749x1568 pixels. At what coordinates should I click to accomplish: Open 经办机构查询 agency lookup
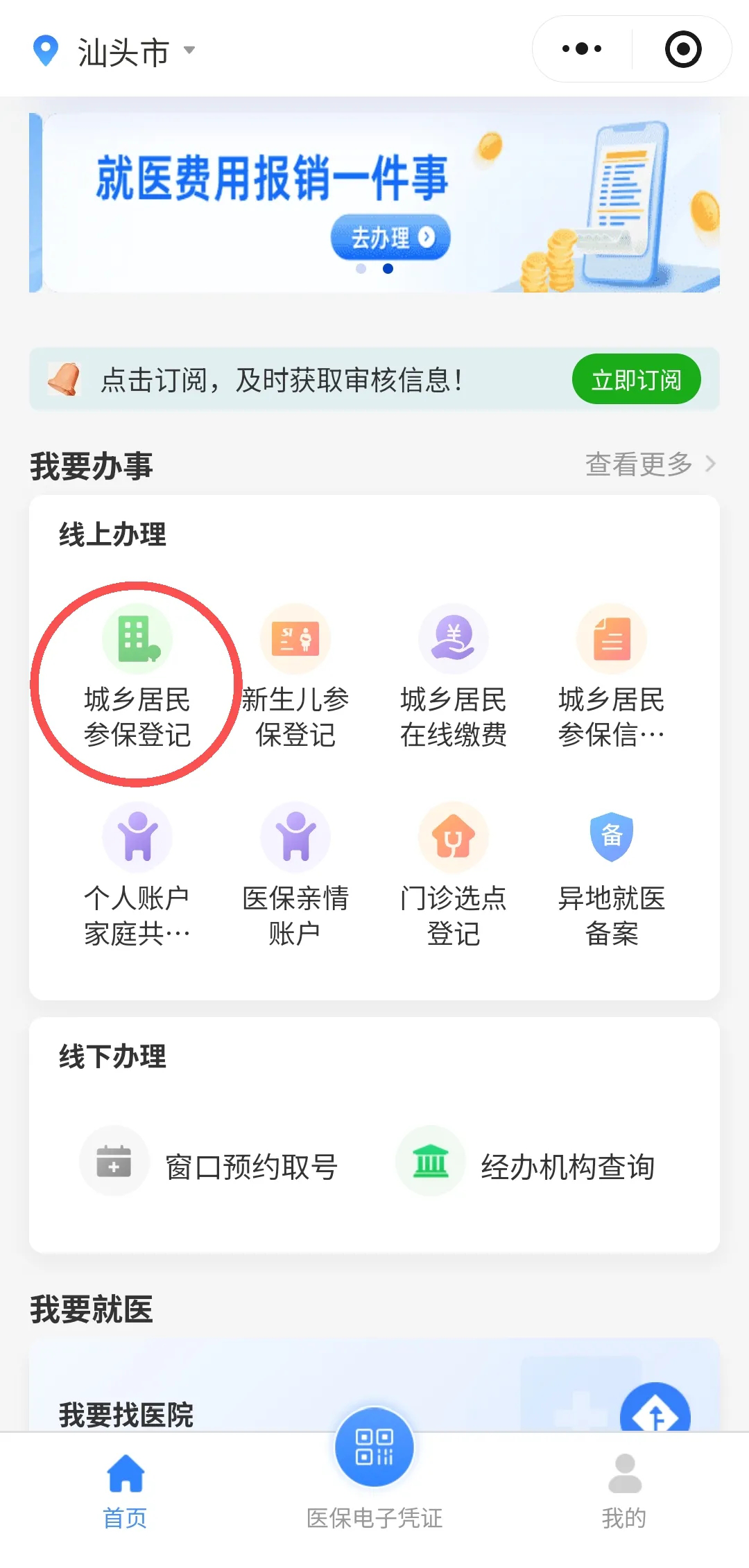(526, 1166)
